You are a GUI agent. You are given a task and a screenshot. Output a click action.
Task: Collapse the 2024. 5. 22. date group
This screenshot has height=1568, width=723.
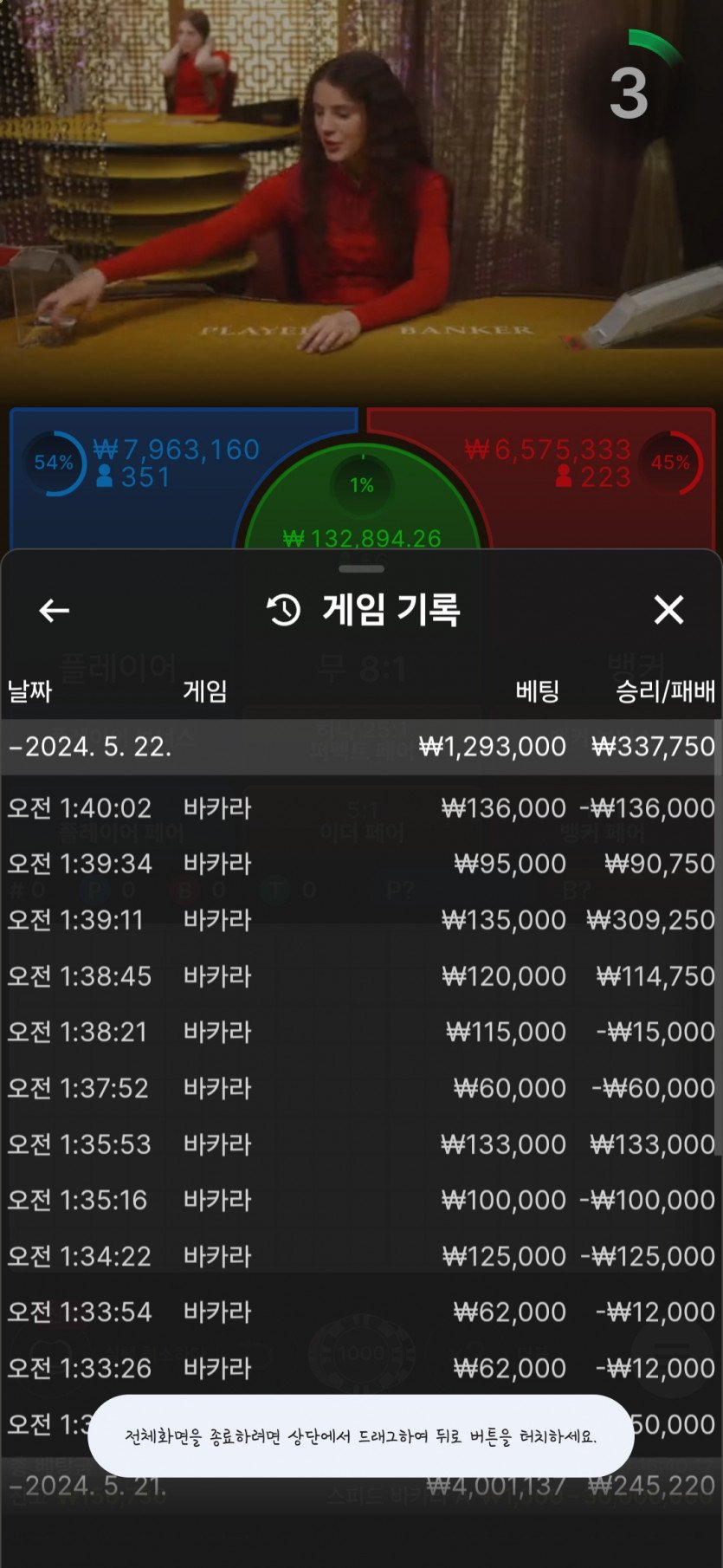click(x=90, y=747)
